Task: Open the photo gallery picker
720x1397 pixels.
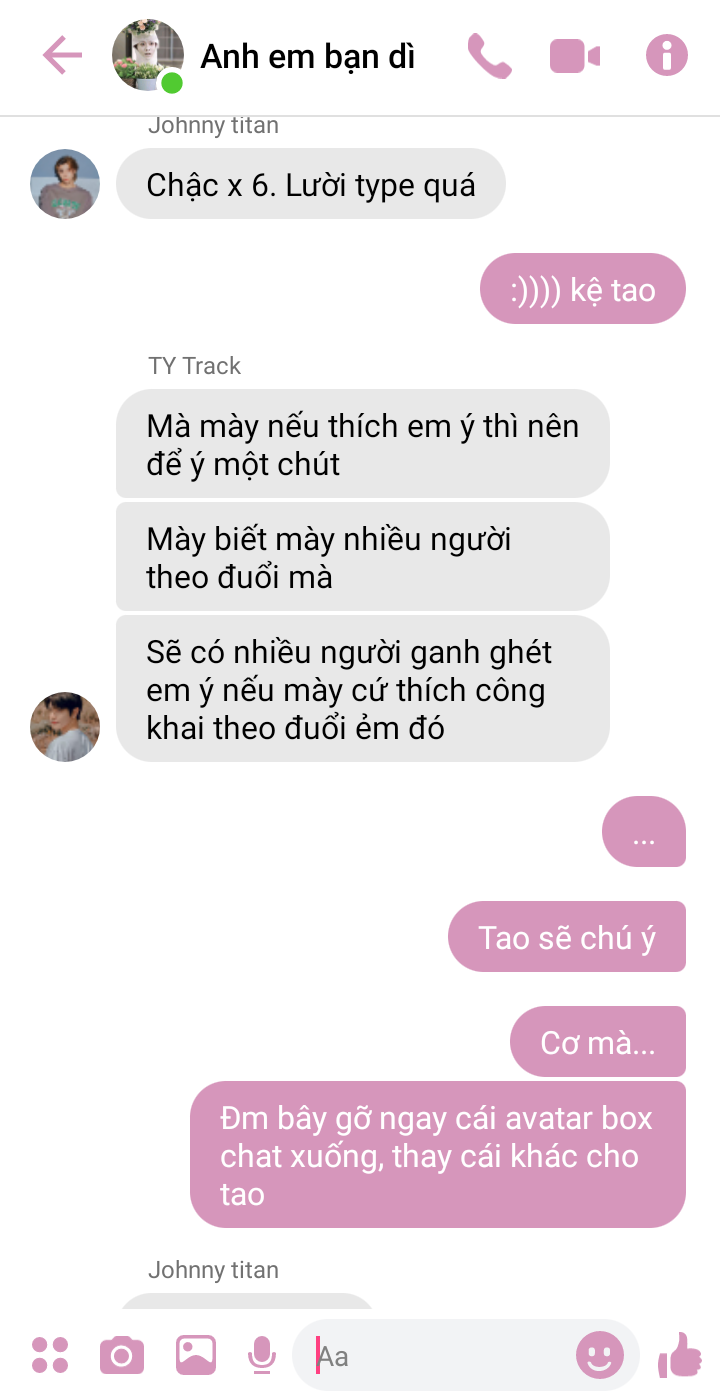Action: (196, 1355)
